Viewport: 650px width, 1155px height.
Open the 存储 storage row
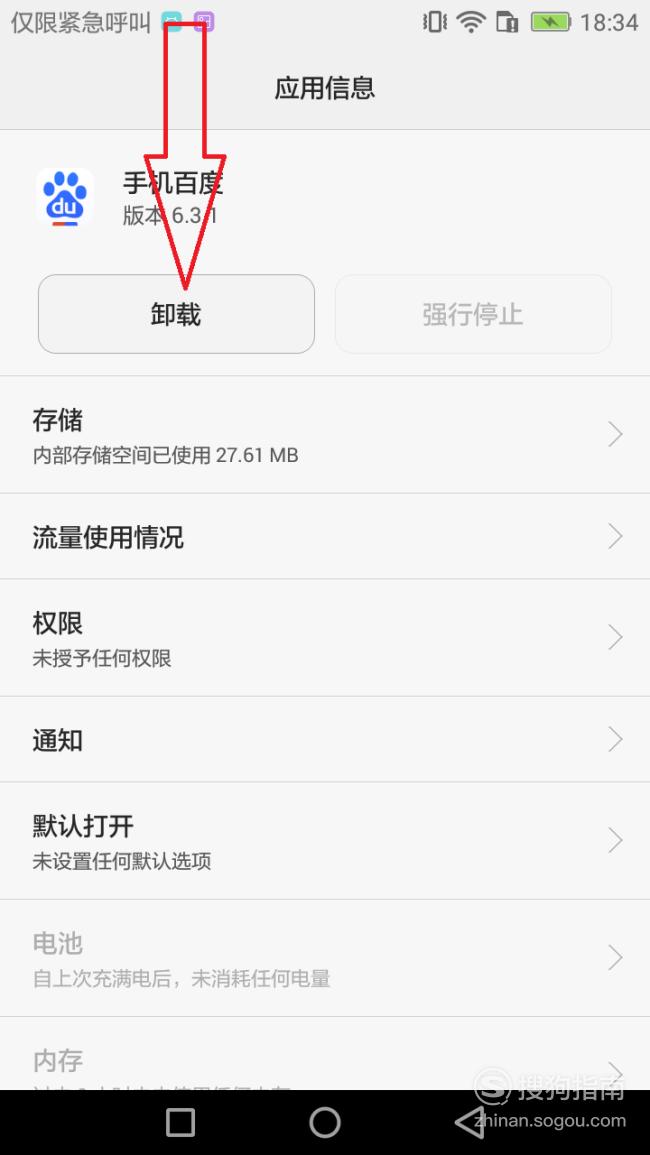pyautogui.click(x=325, y=435)
